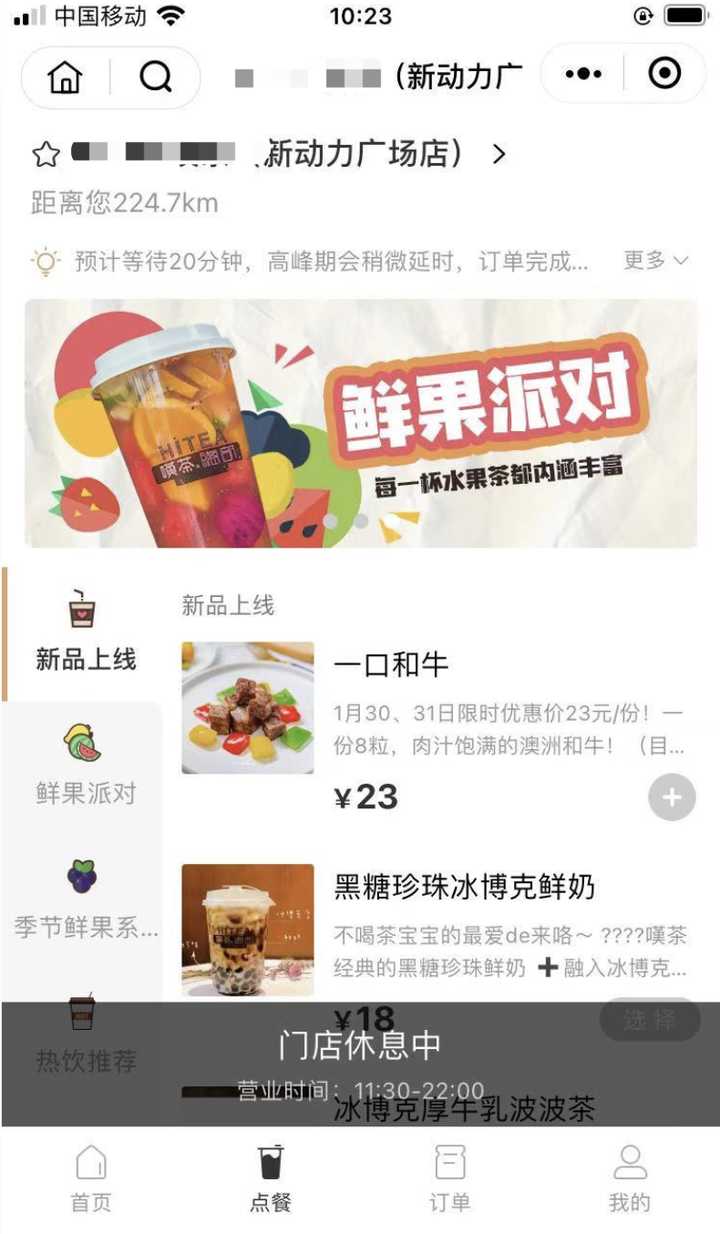Open the mini program three-dots menu

pyautogui.click(x=583, y=74)
